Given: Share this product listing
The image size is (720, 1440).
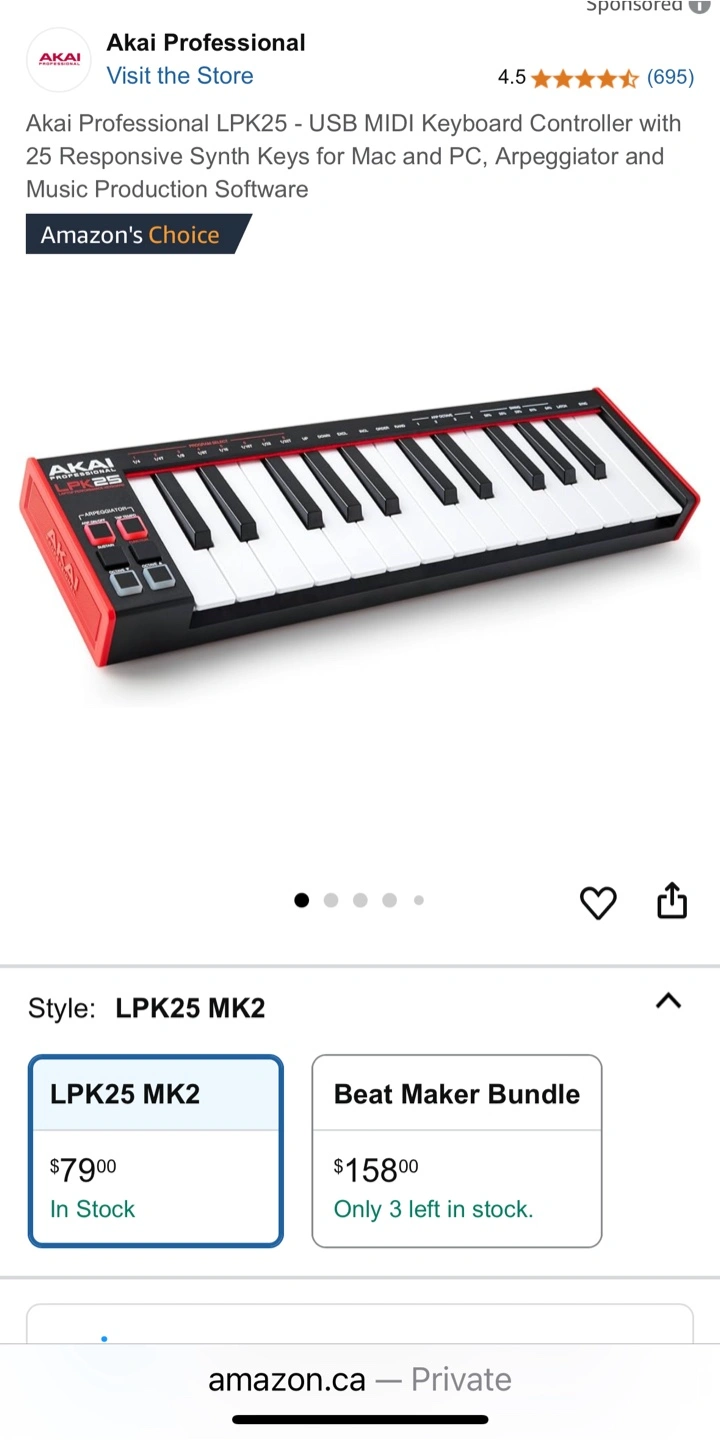Looking at the screenshot, I should coord(672,900).
